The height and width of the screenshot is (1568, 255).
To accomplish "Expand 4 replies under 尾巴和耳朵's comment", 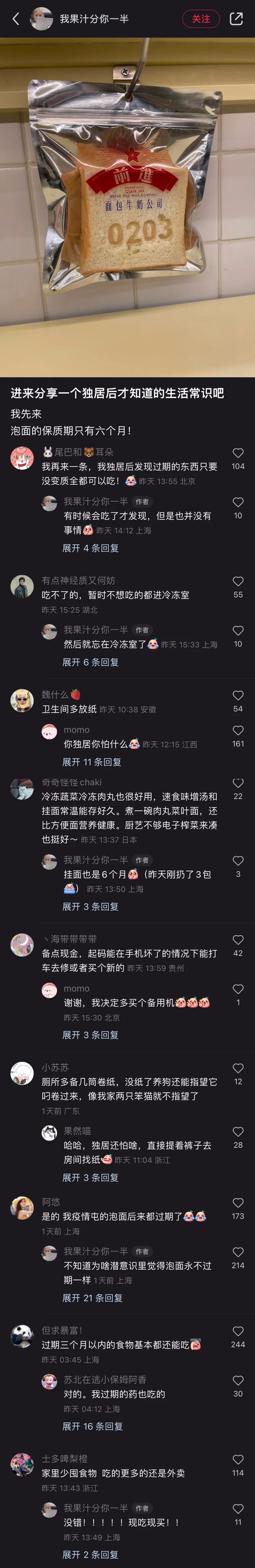I will (90, 548).
